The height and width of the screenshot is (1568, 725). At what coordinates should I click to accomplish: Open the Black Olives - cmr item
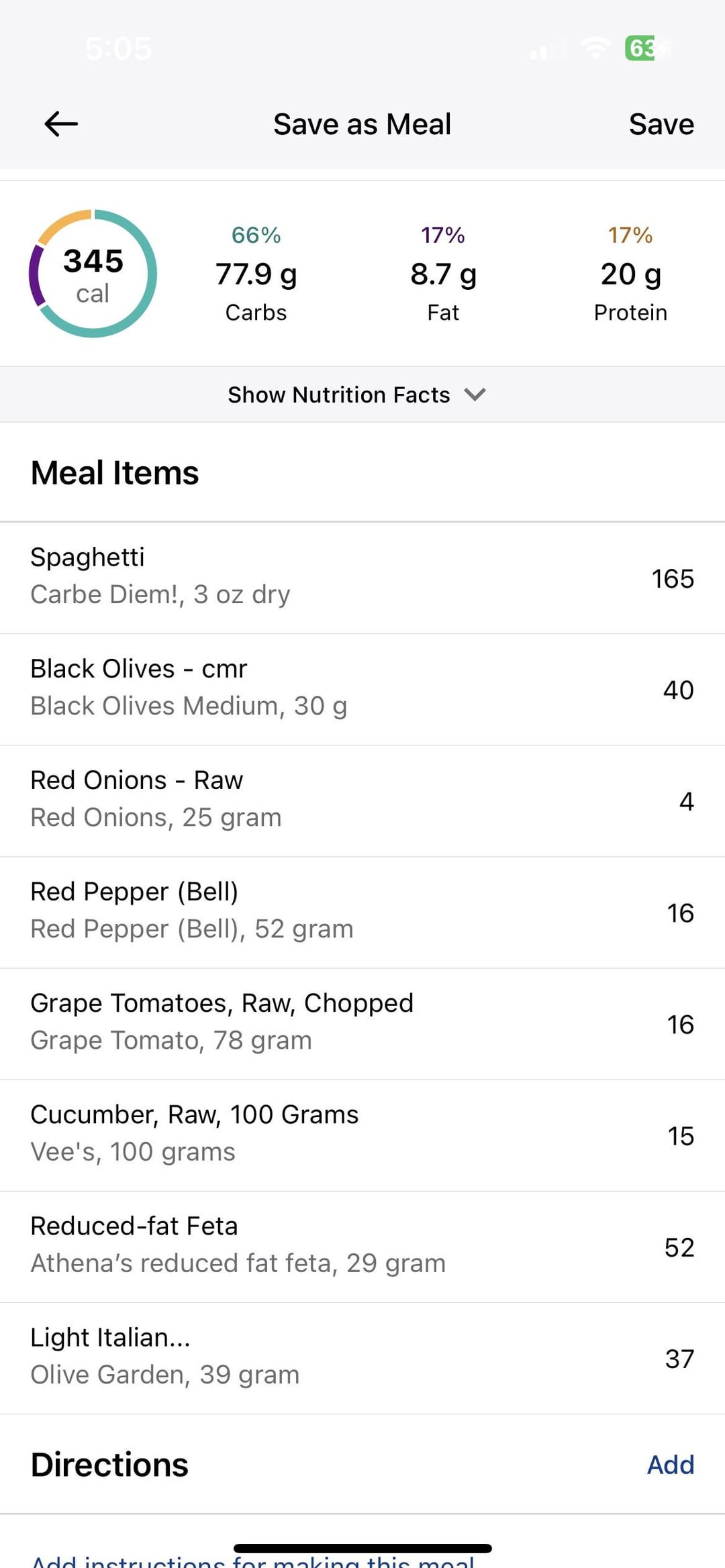coord(362,689)
